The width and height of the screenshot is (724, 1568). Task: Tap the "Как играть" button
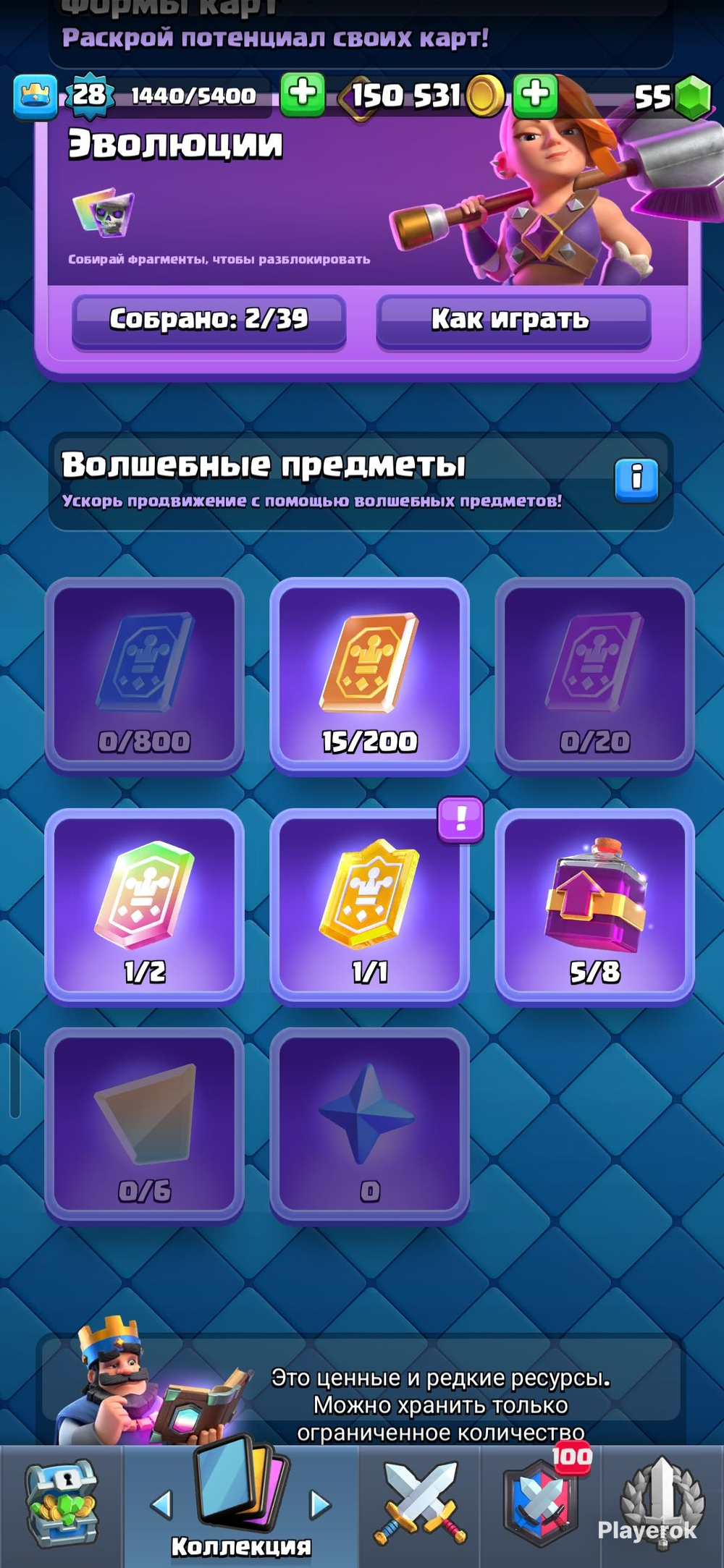point(513,321)
